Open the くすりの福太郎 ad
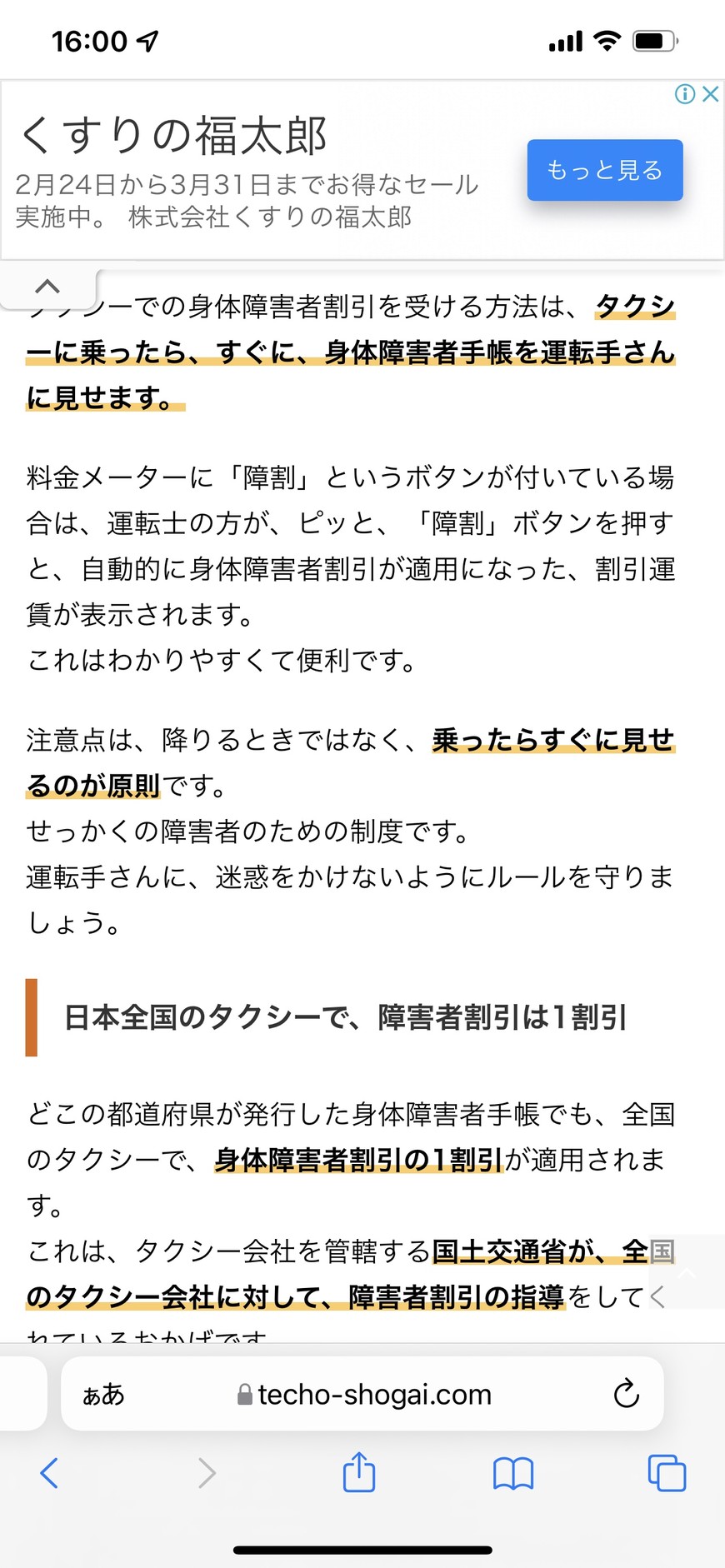The height and width of the screenshot is (1568, 725). [172, 135]
